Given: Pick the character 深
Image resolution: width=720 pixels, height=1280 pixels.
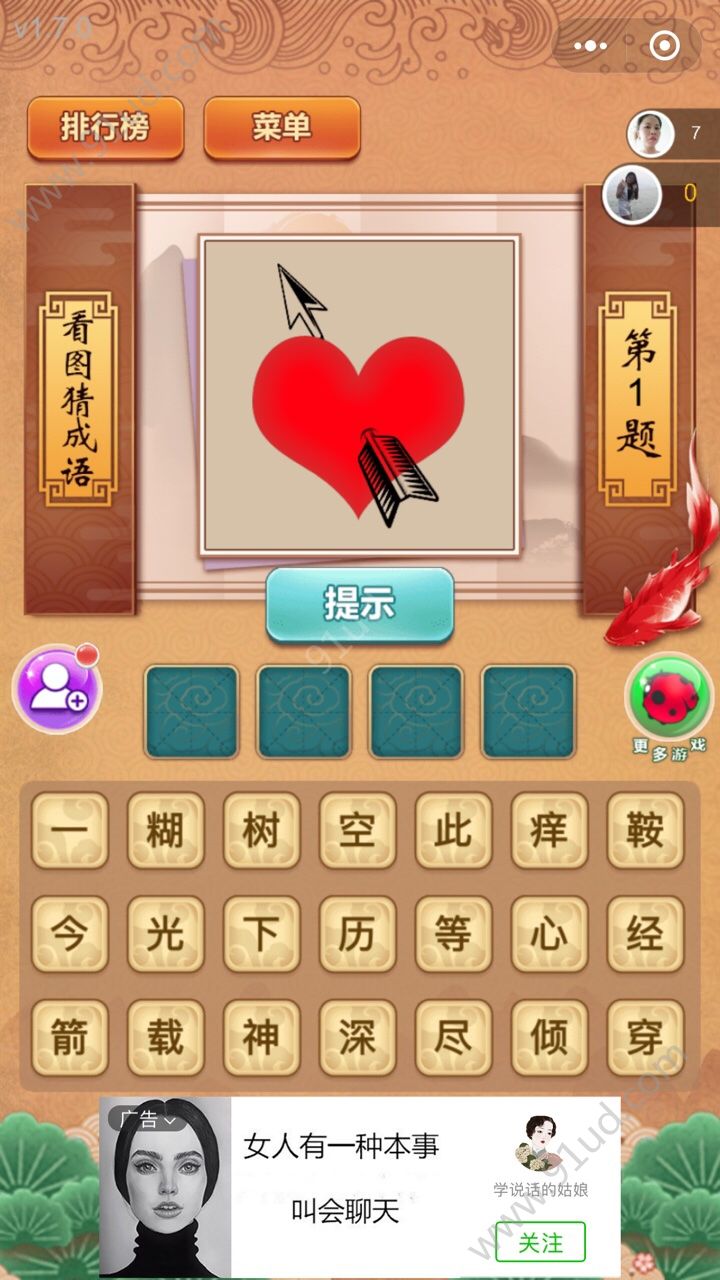Looking at the screenshot, I should pyautogui.click(x=357, y=1038).
